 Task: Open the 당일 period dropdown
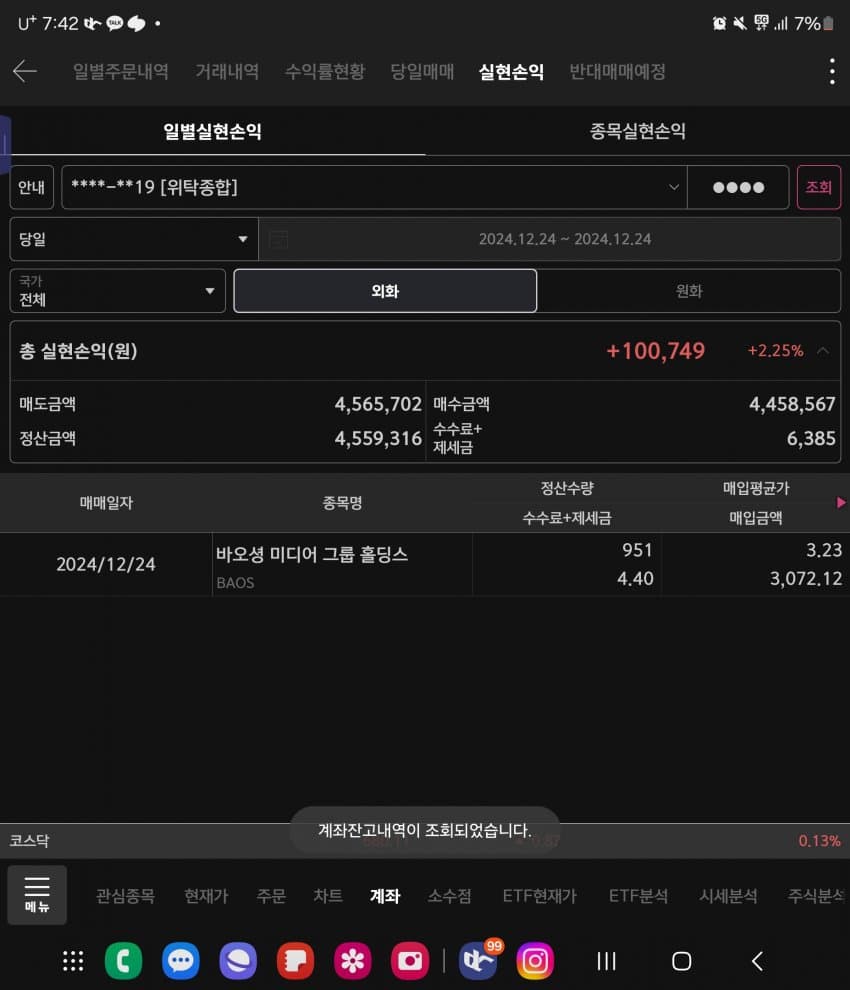point(134,239)
